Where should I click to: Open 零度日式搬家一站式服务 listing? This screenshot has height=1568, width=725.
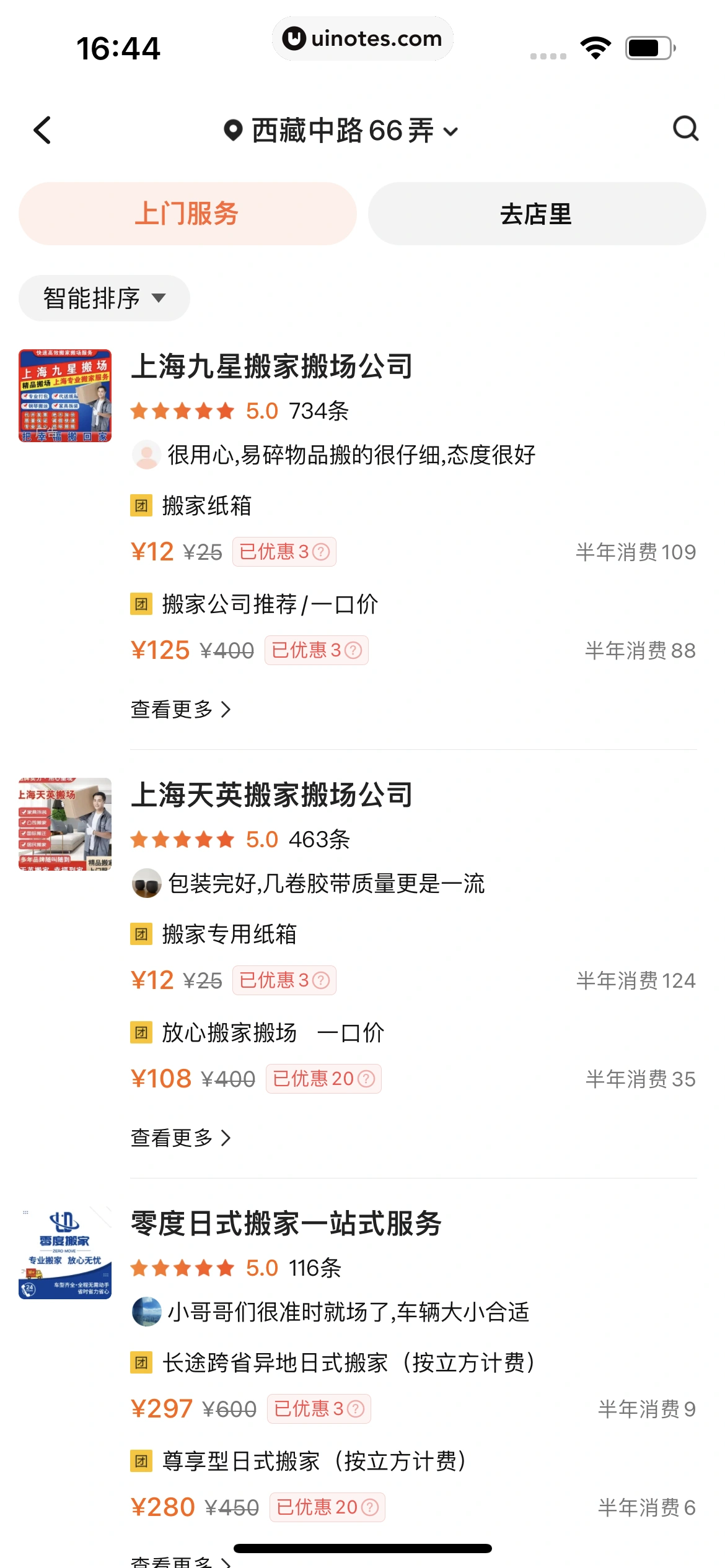coord(286,1224)
